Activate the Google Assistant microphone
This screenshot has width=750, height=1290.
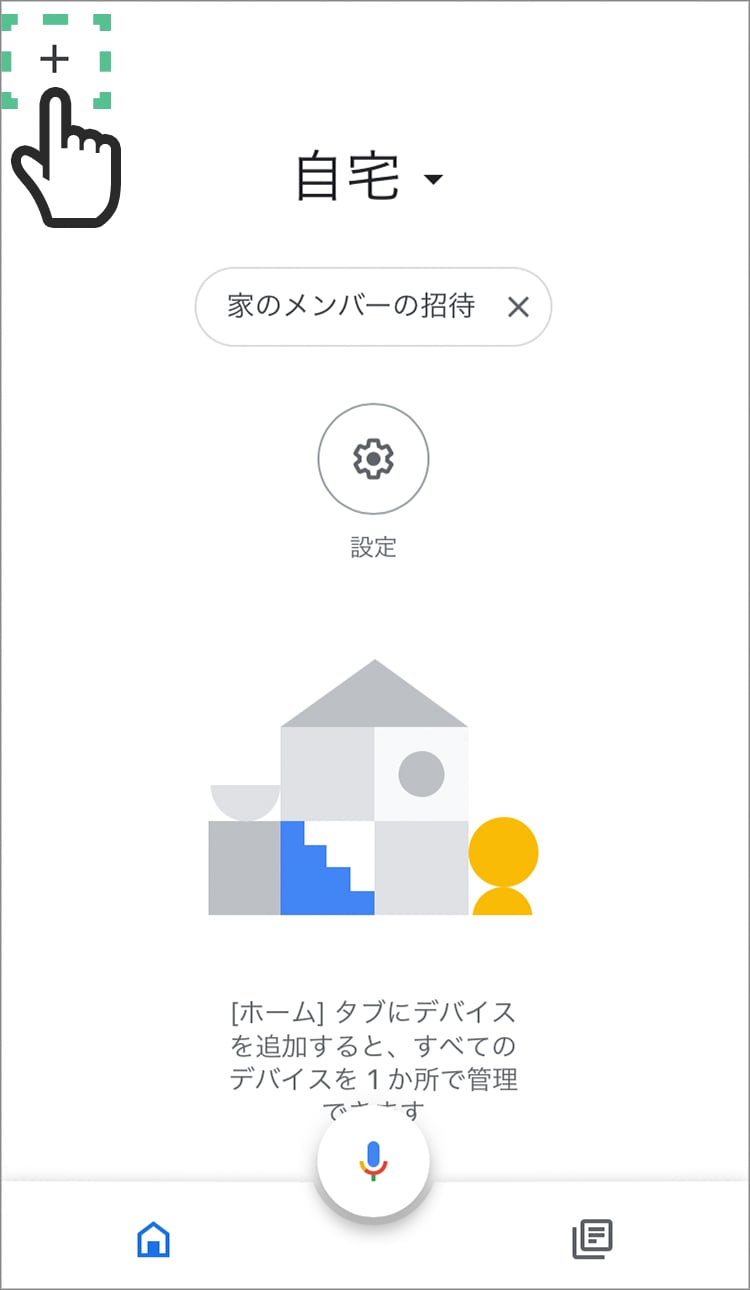[373, 1160]
